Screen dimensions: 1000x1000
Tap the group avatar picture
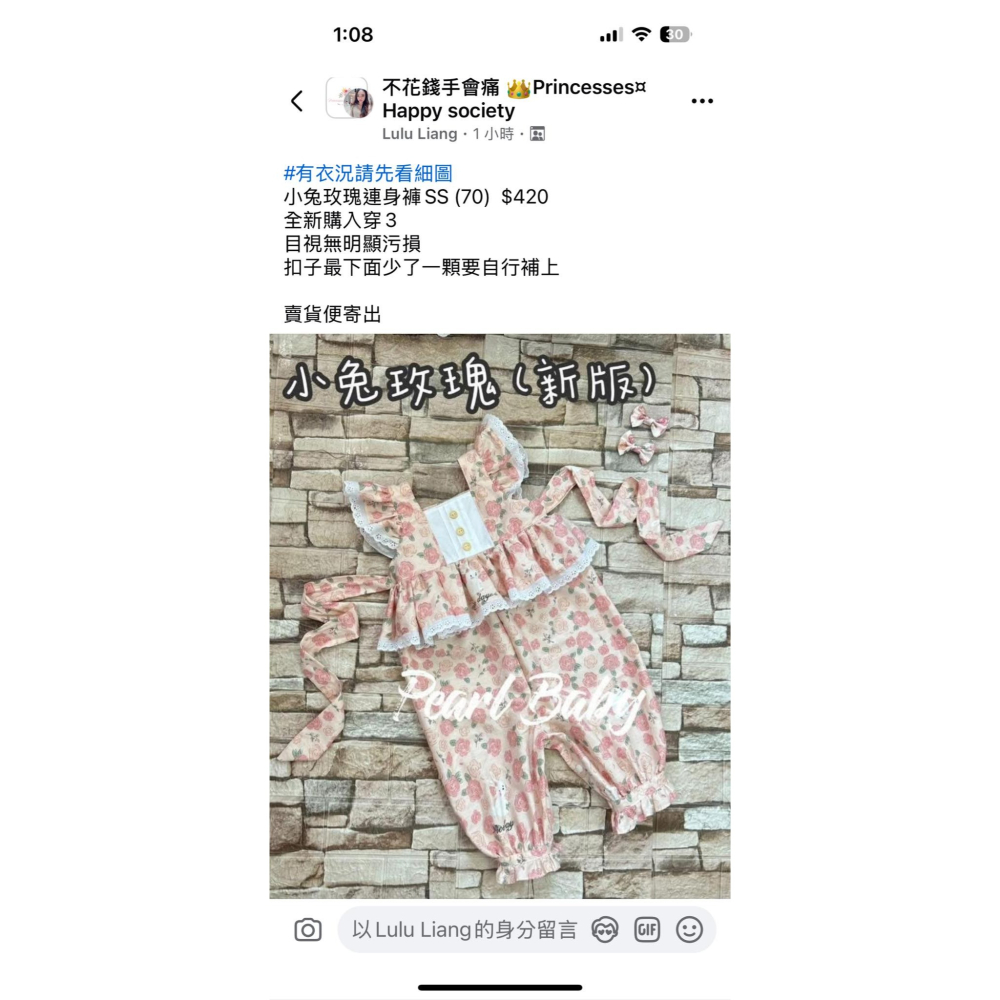point(350,100)
